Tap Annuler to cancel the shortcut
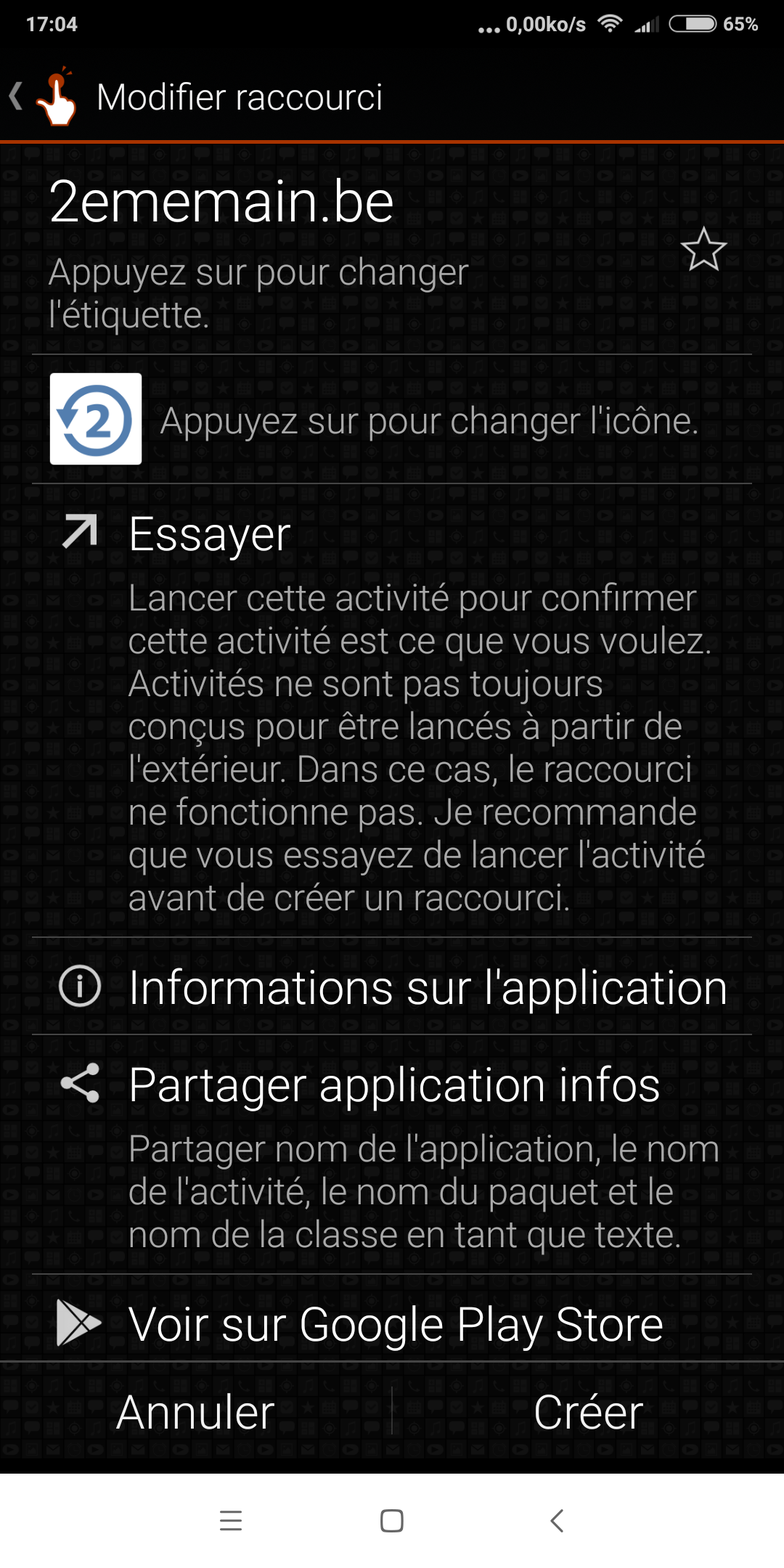 tap(196, 1412)
